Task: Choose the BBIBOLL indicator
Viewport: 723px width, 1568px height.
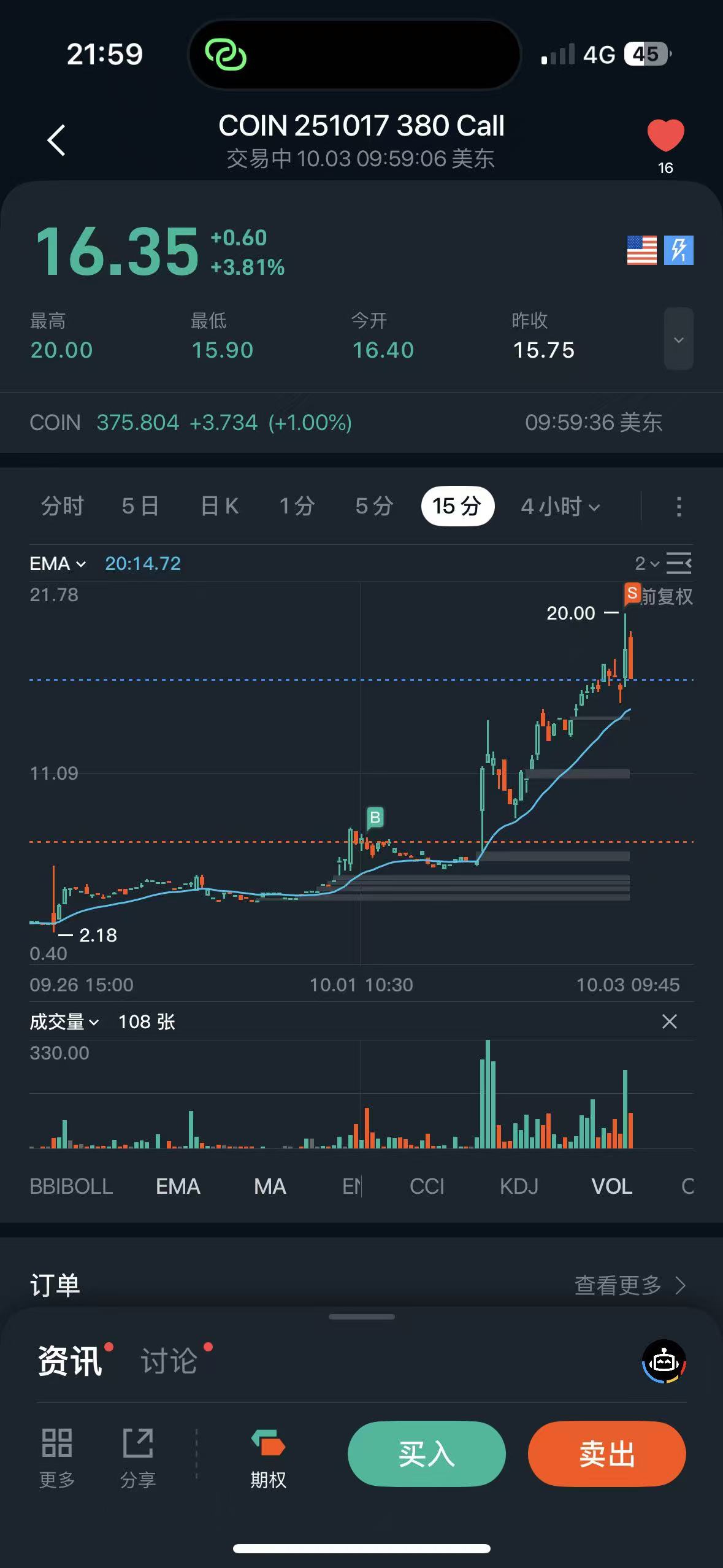Action: 71,1186
